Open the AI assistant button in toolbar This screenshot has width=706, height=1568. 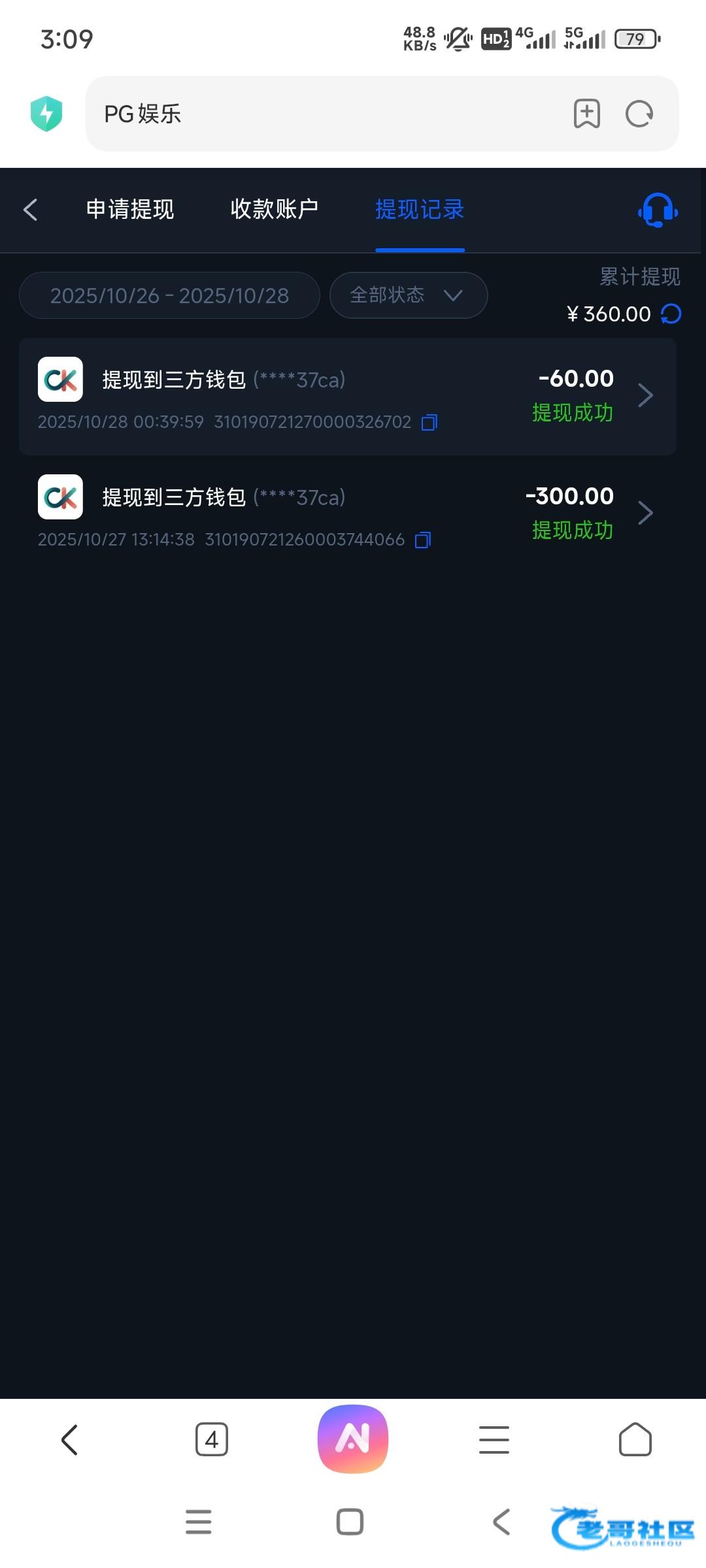(x=353, y=1439)
